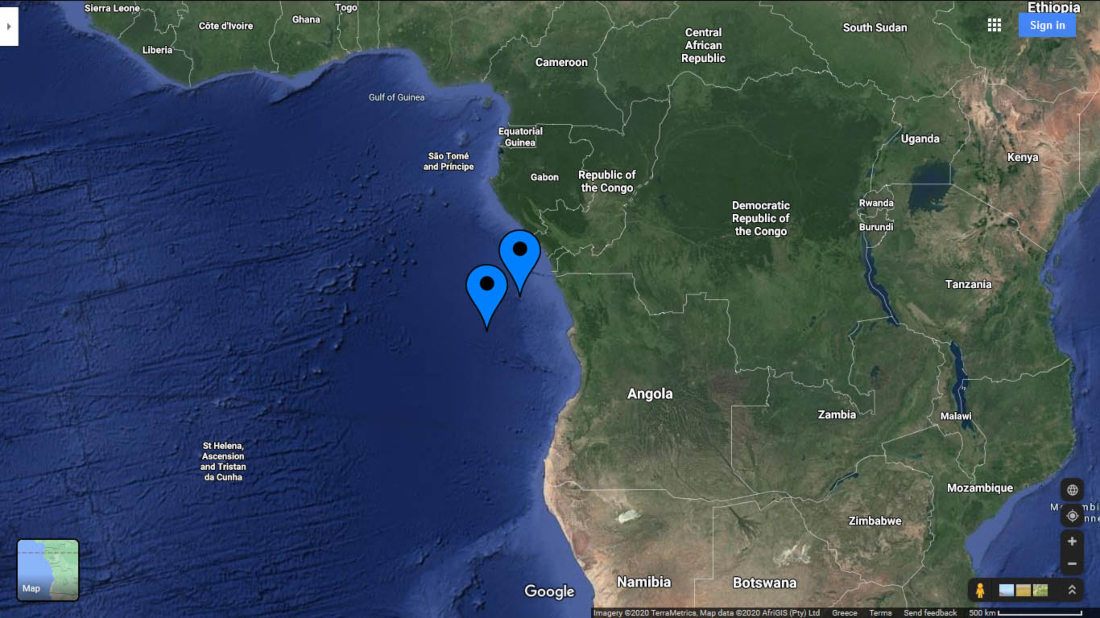Open the Greece region link
The image size is (1100, 618).
click(844, 613)
